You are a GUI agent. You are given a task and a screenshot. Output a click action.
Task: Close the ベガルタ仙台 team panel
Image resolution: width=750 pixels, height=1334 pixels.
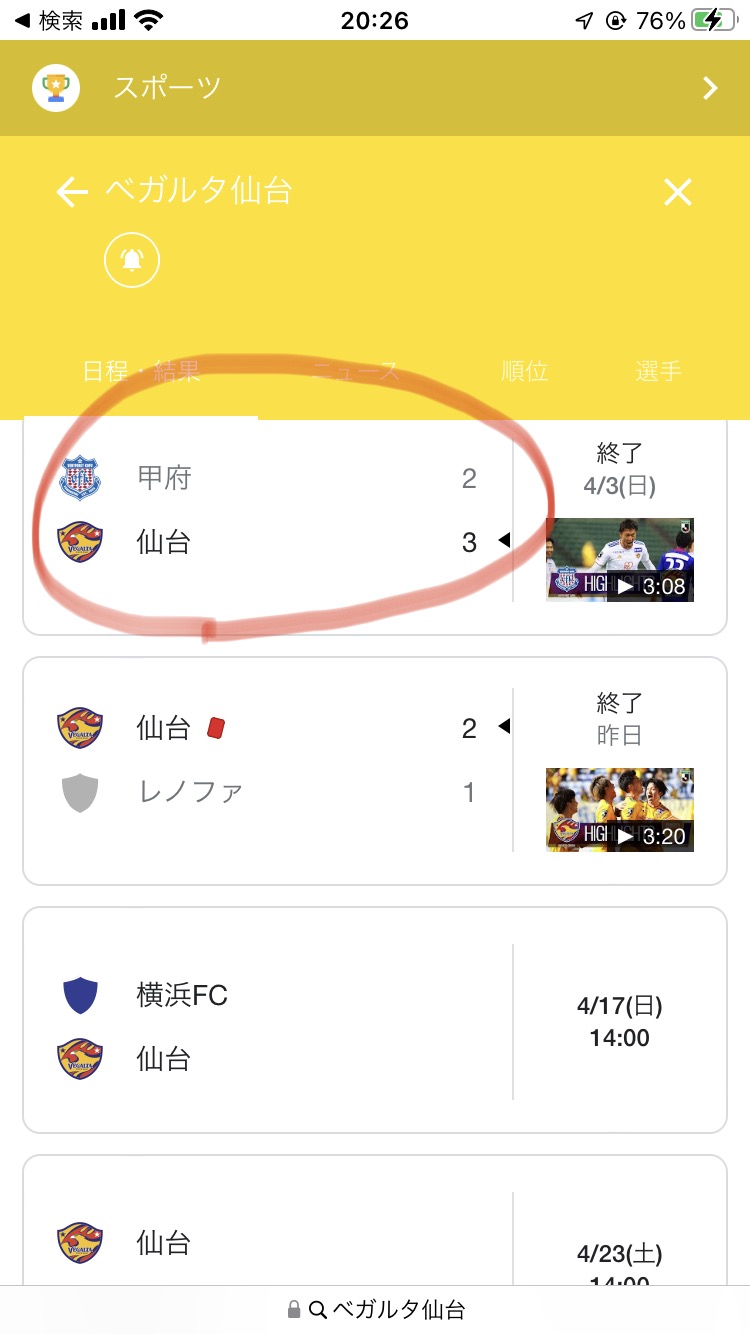678,191
